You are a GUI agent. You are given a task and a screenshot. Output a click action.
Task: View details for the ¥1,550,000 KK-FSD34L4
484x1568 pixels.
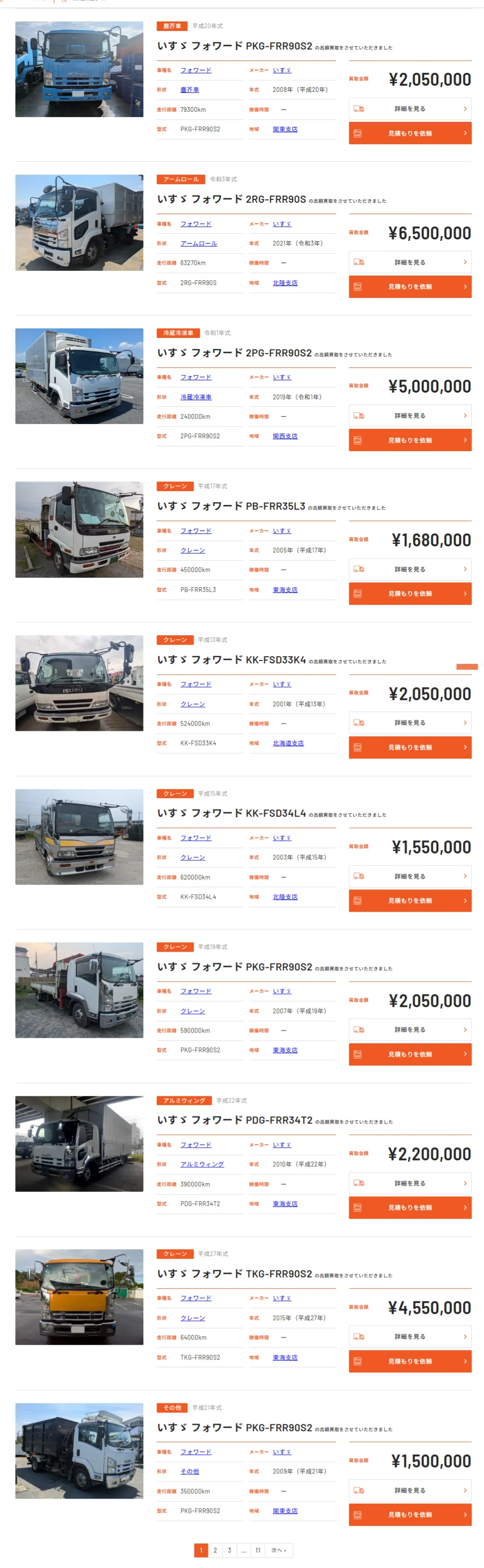(410, 877)
